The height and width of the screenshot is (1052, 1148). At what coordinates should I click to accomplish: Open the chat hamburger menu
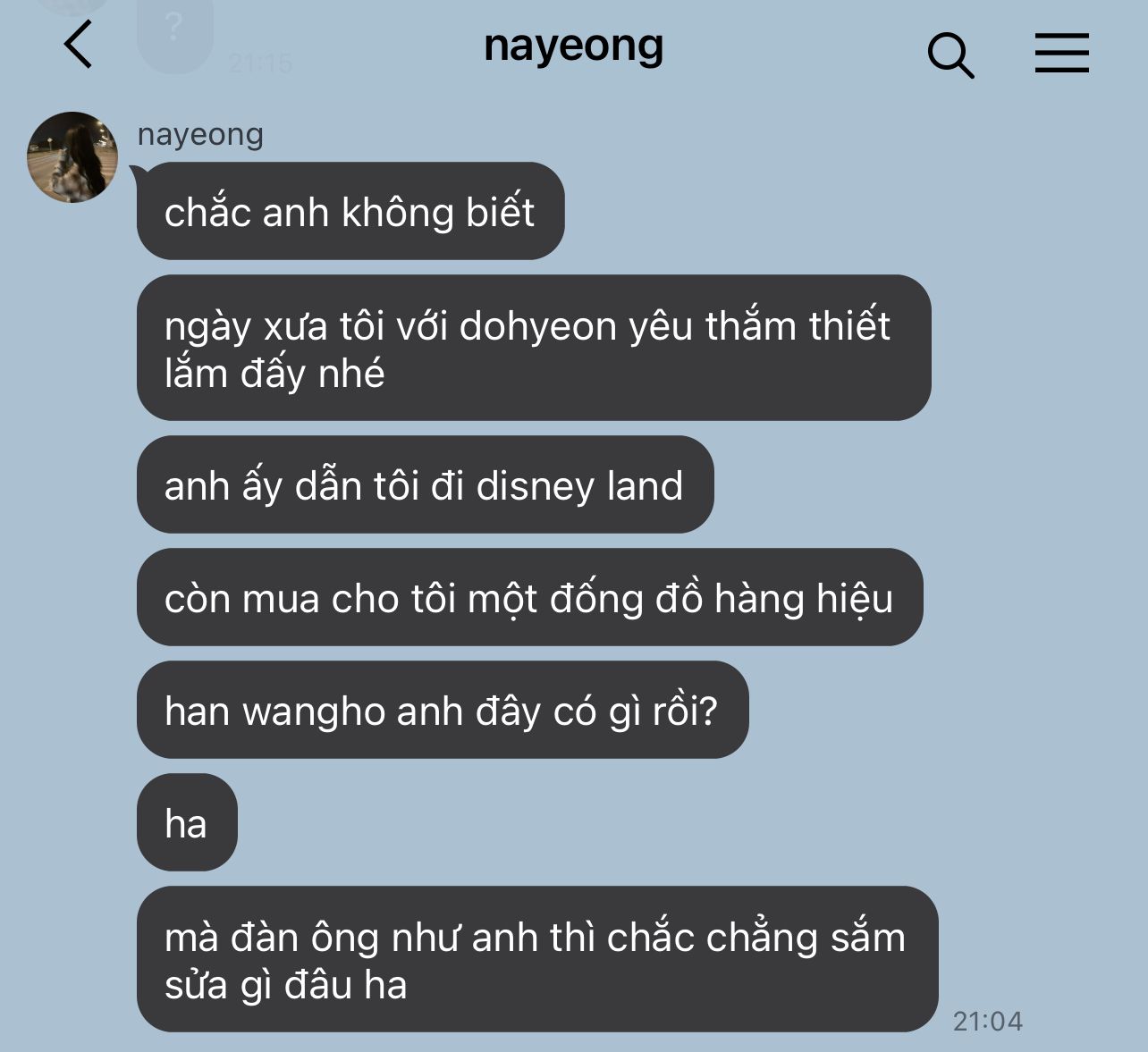coord(1061,53)
